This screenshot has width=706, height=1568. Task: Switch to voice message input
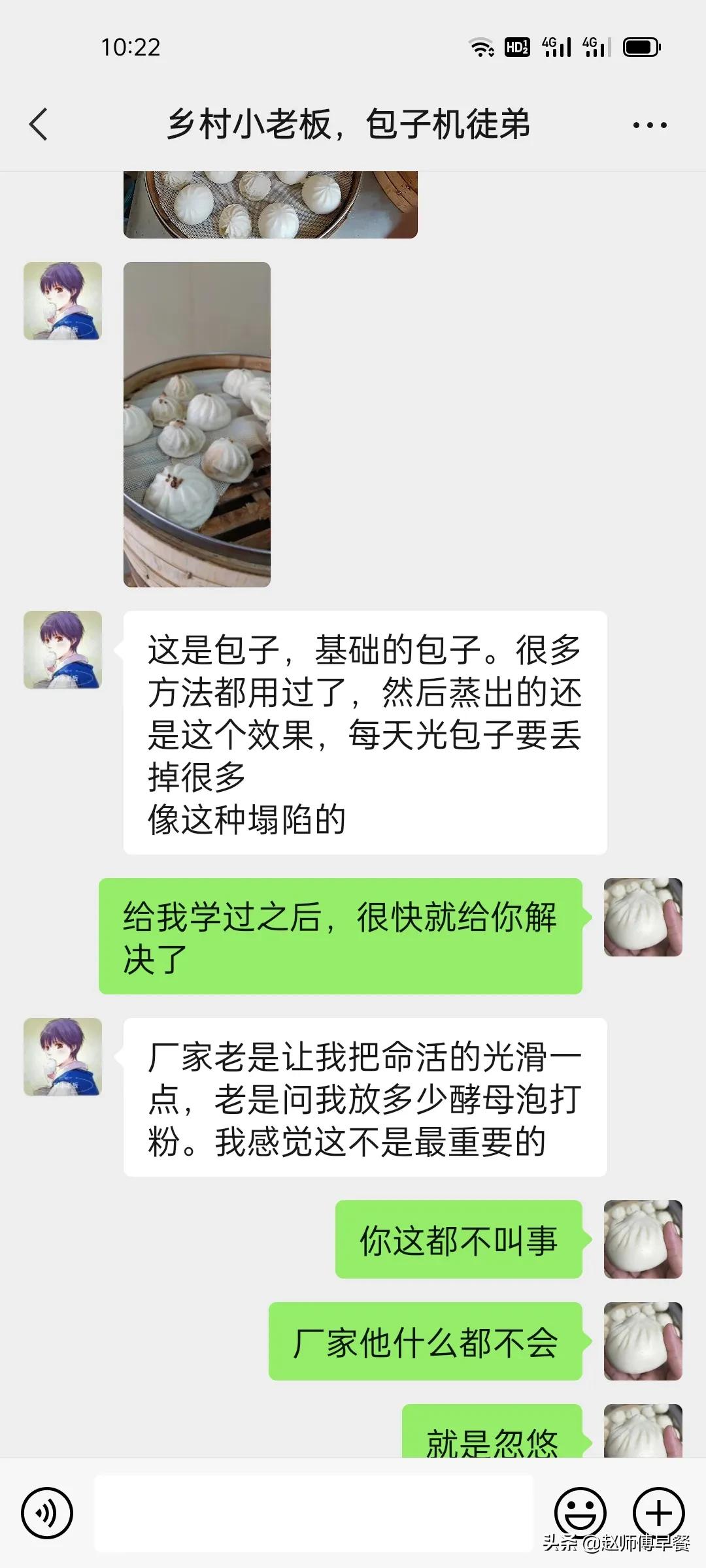tap(46, 1512)
